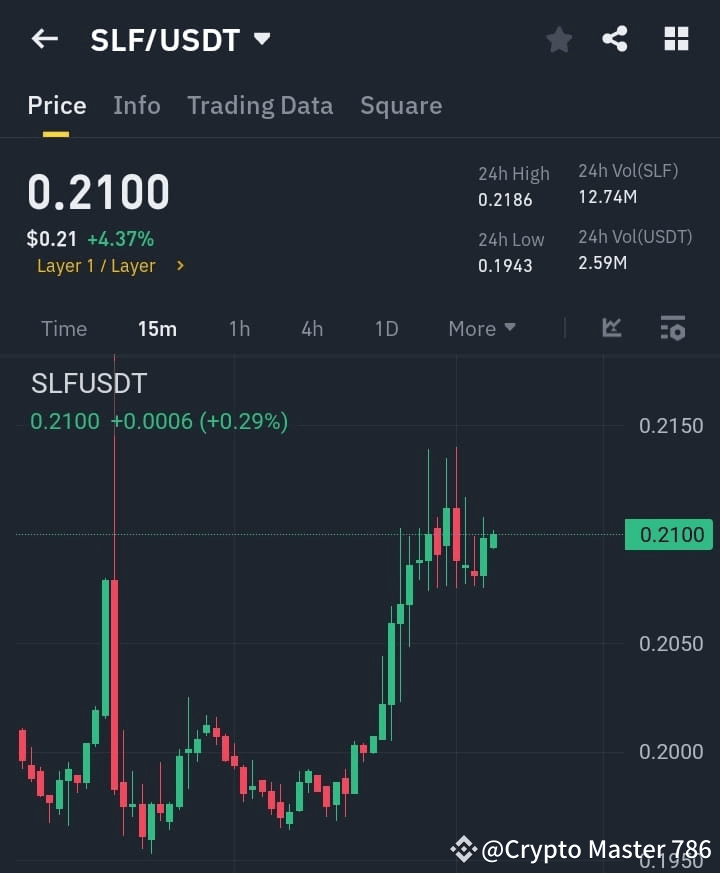Select the 1h timeframe
Image resolution: width=720 pixels, height=873 pixels.
[x=239, y=328]
